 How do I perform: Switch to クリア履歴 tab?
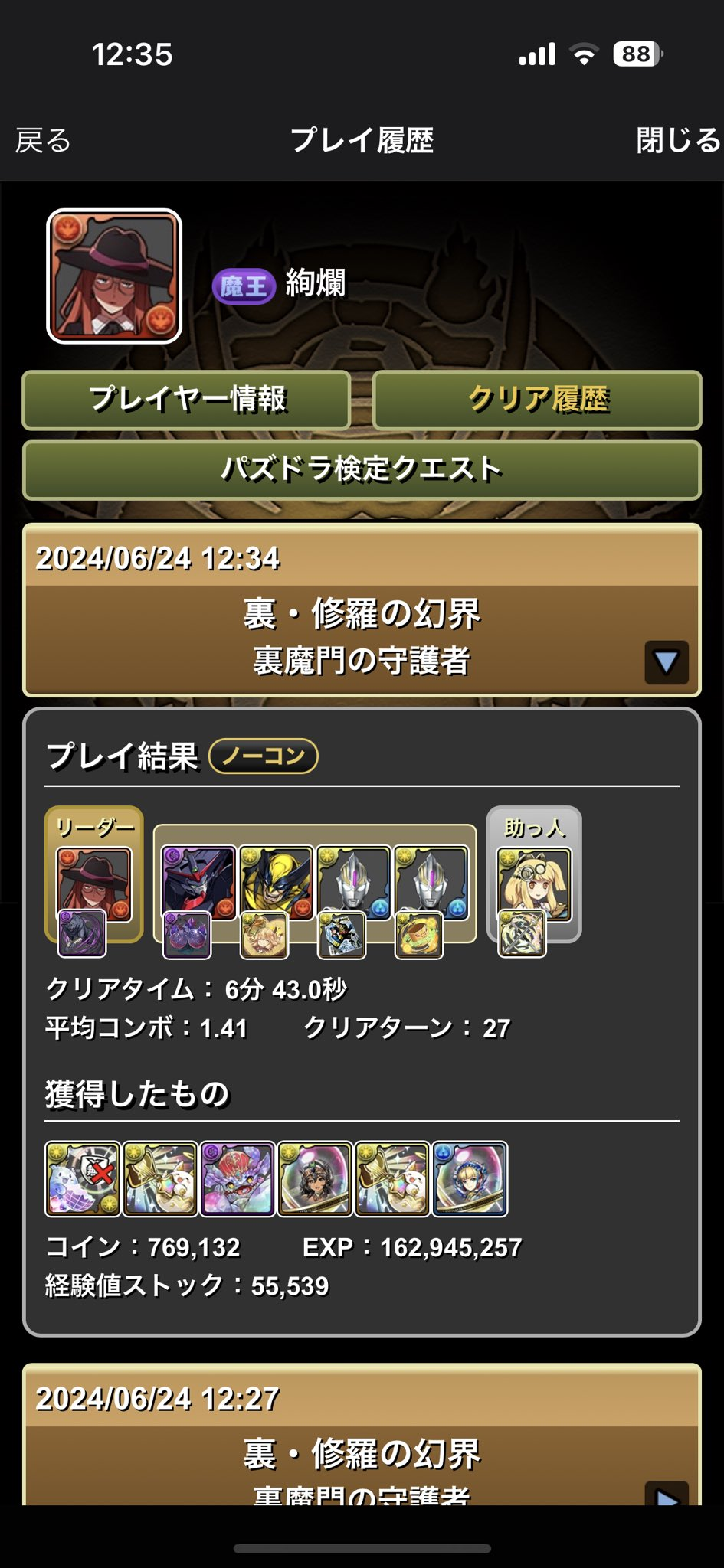537,400
